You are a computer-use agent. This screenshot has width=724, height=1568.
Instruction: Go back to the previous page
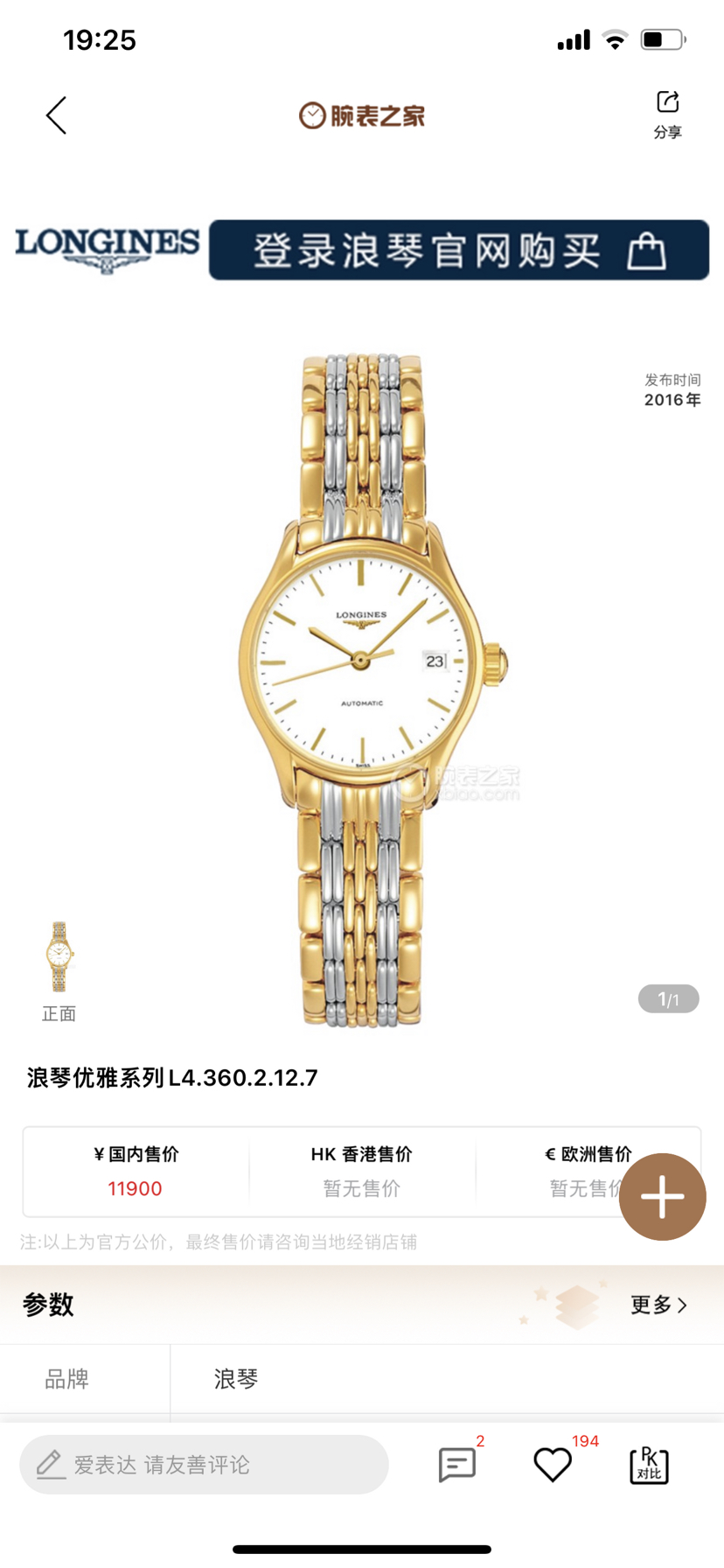pyautogui.click(x=57, y=115)
